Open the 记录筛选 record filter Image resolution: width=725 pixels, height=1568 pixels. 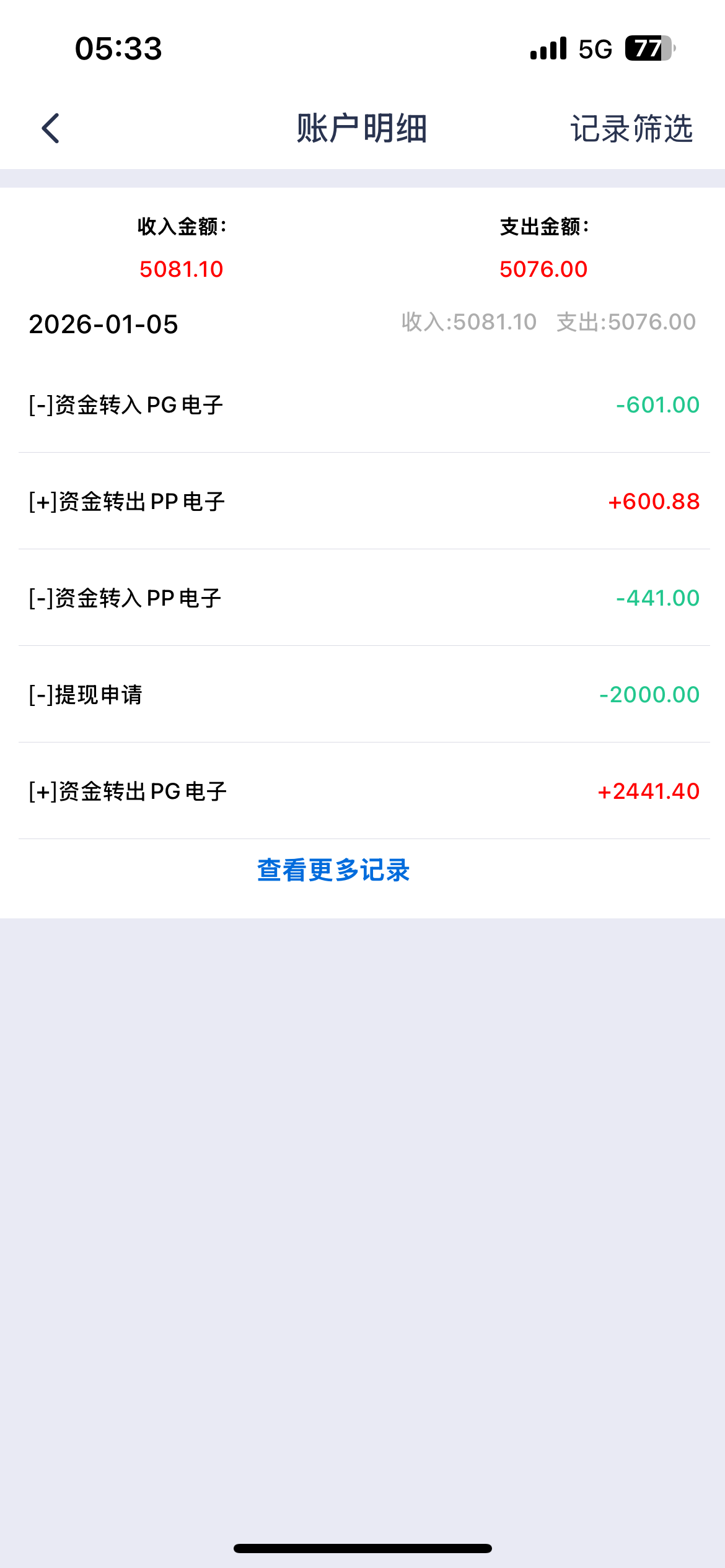point(631,129)
